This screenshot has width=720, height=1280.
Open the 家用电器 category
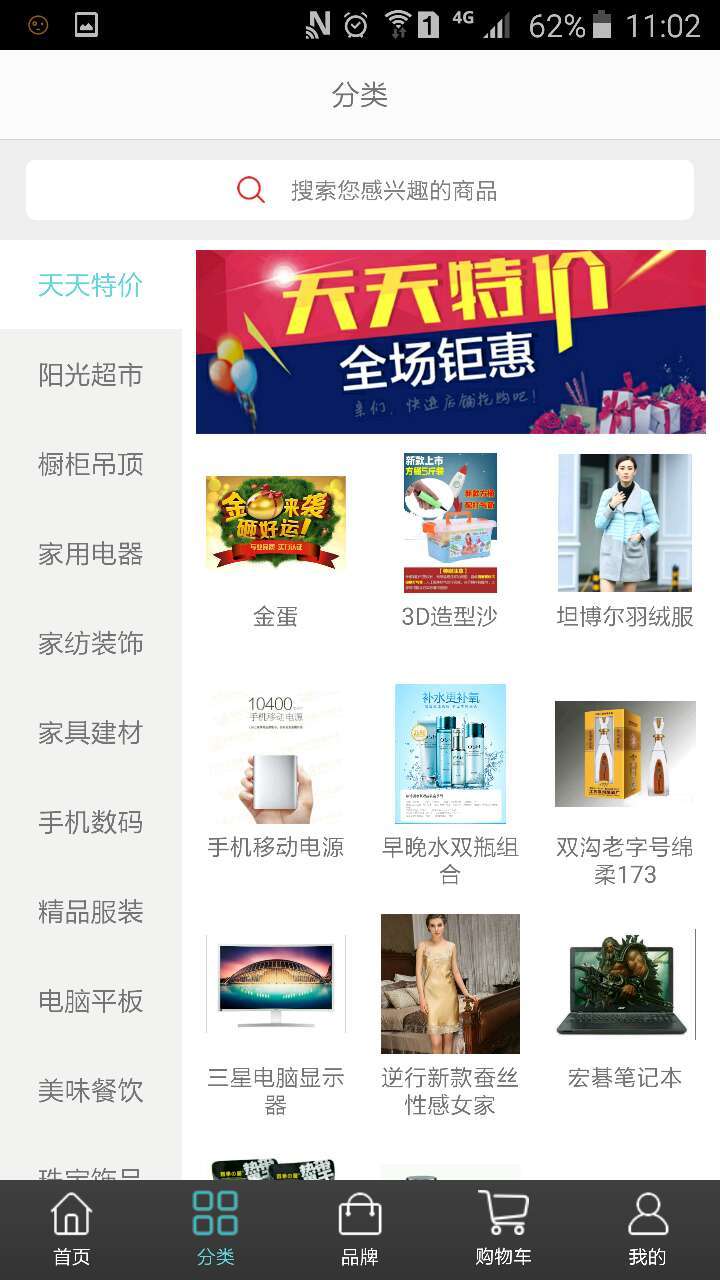pyautogui.click(x=90, y=554)
